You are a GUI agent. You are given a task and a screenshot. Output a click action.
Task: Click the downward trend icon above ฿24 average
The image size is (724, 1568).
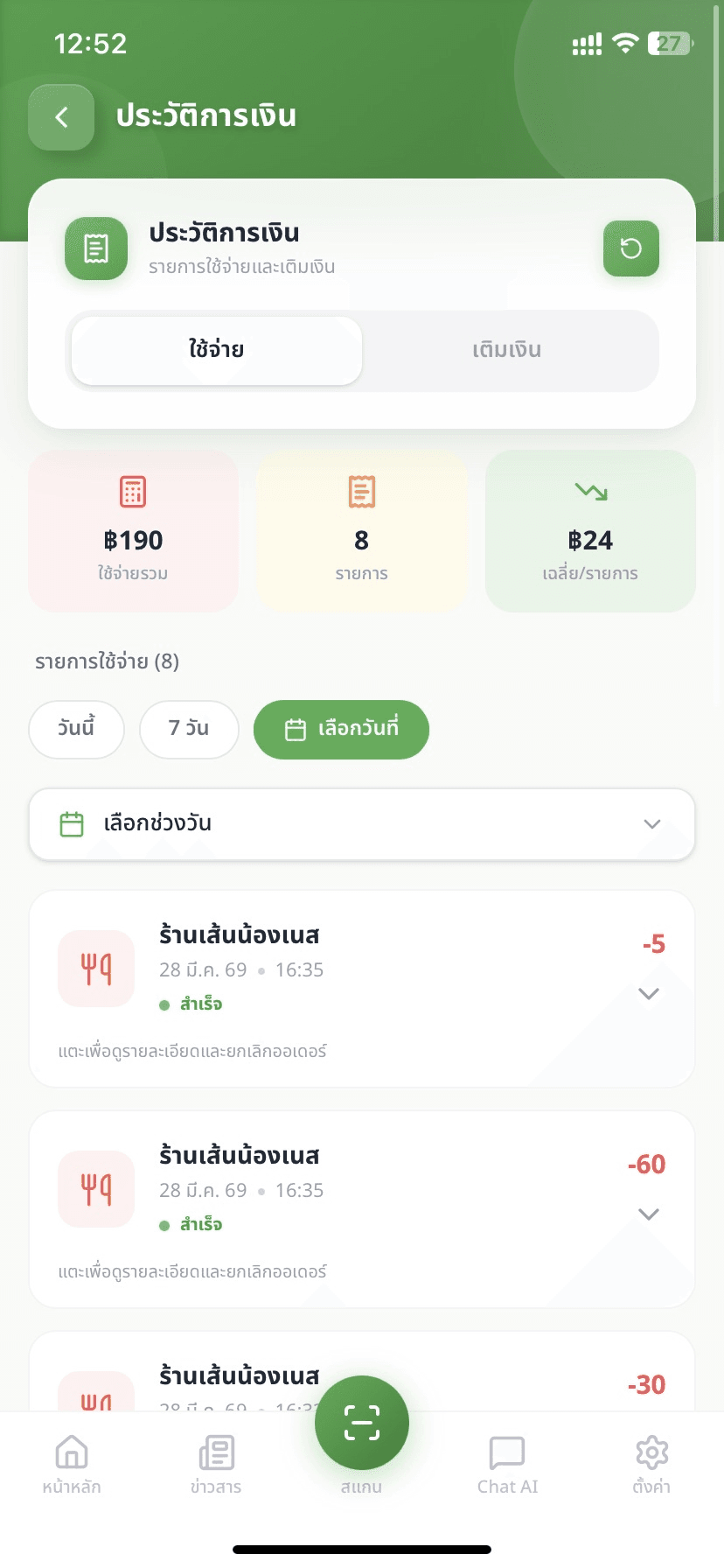pyautogui.click(x=590, y=492)
